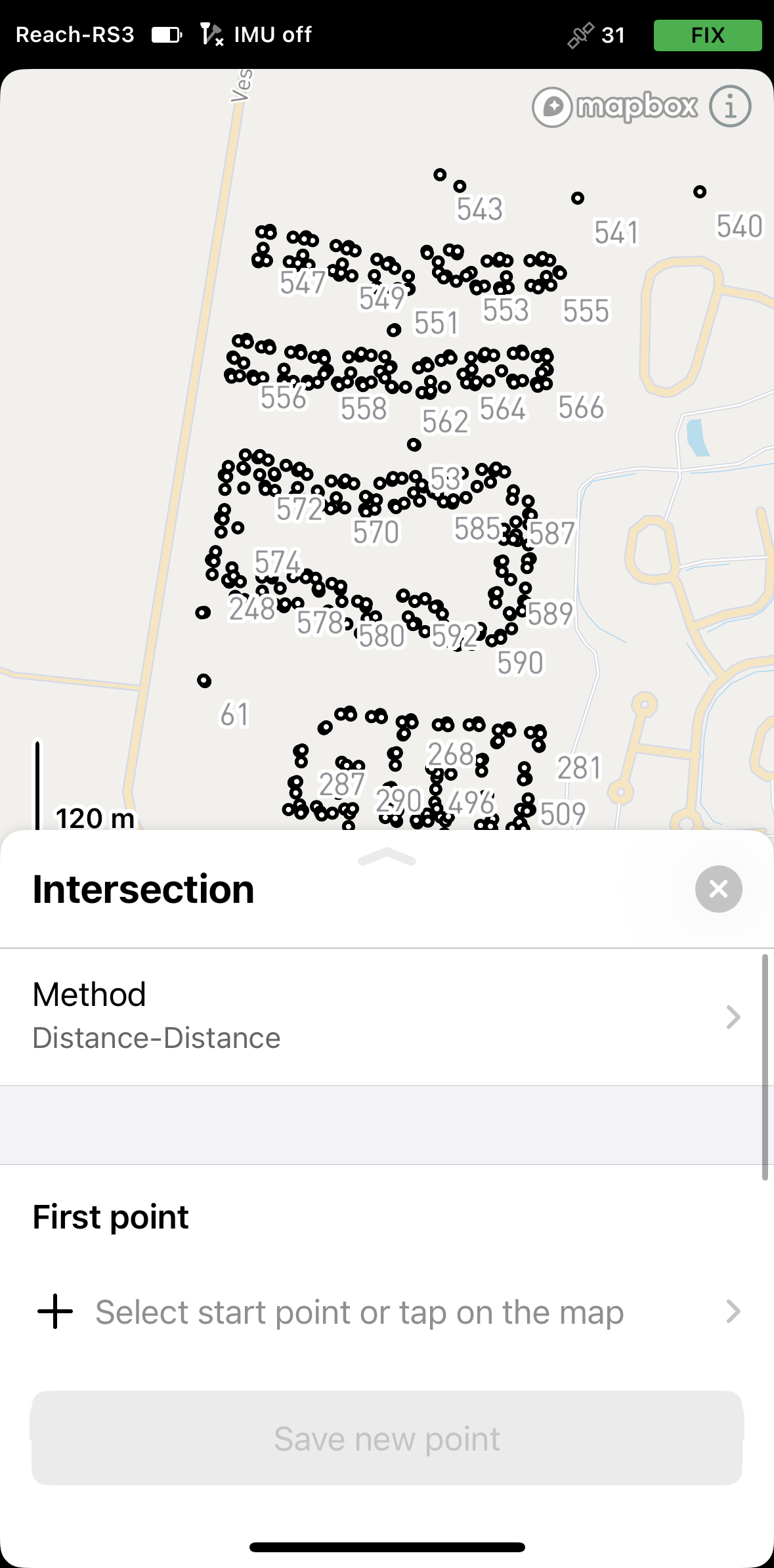Open Reach-RS3 receiver status
774x1568 pixels.
coord(75,34)
